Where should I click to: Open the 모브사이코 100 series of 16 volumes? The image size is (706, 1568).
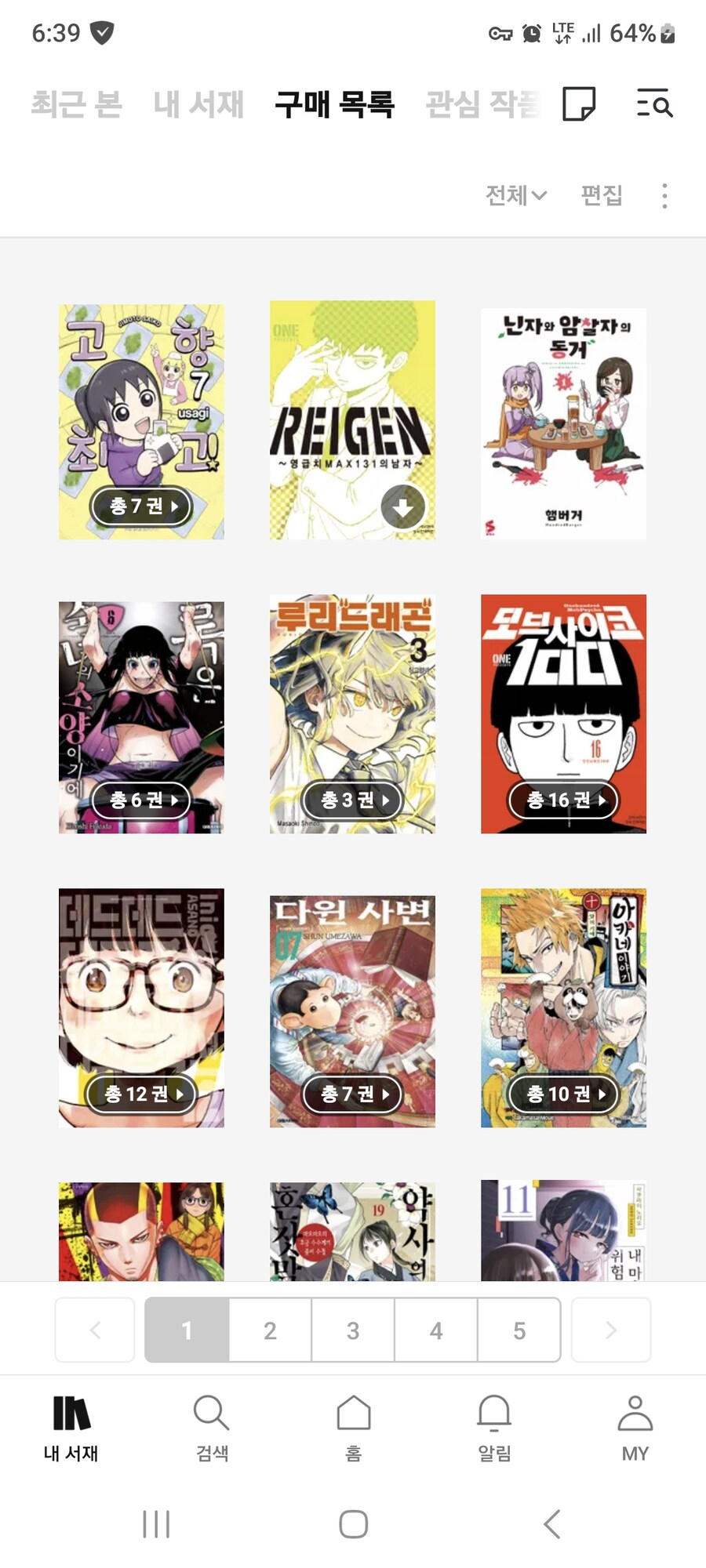tap(563, 713)
